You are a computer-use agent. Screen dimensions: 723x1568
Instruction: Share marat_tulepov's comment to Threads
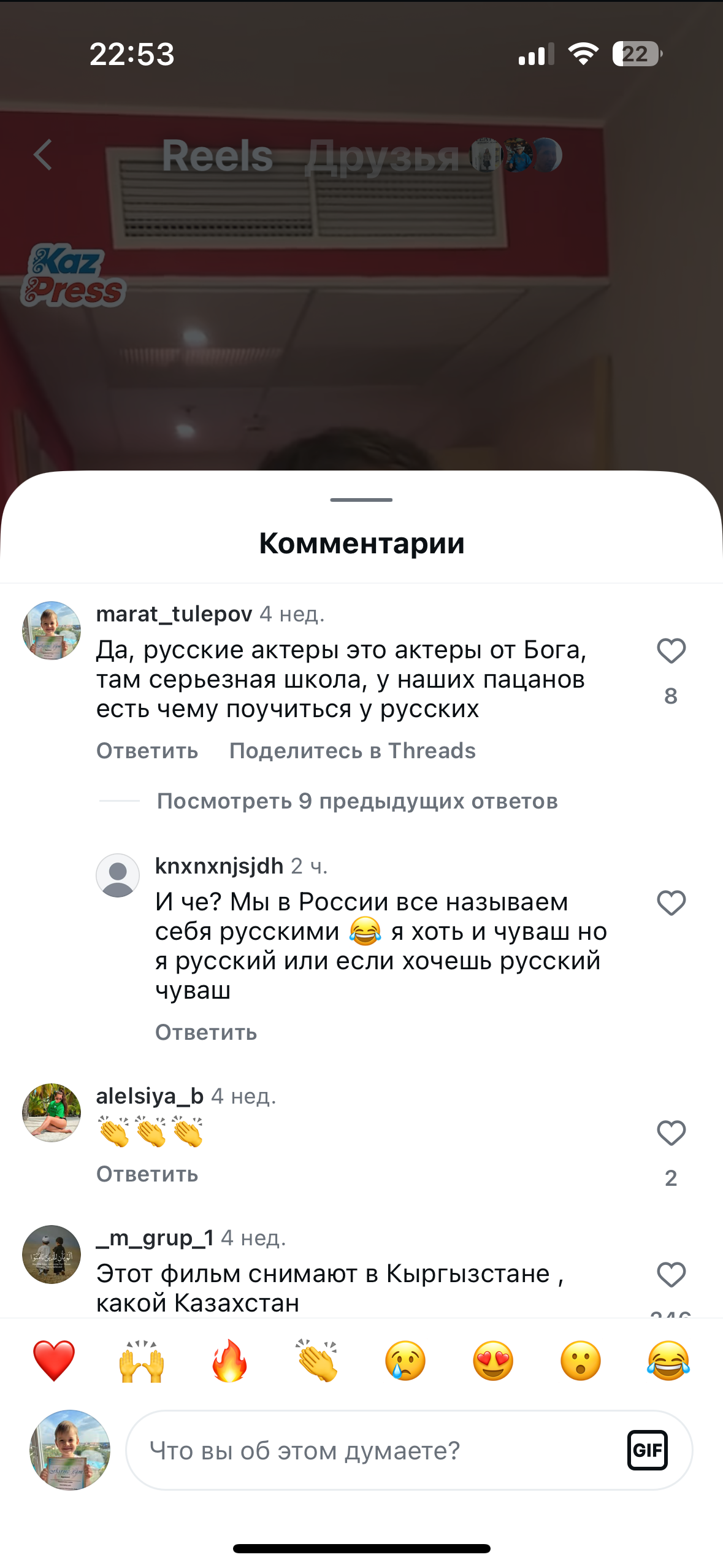(x=352, y=751)
